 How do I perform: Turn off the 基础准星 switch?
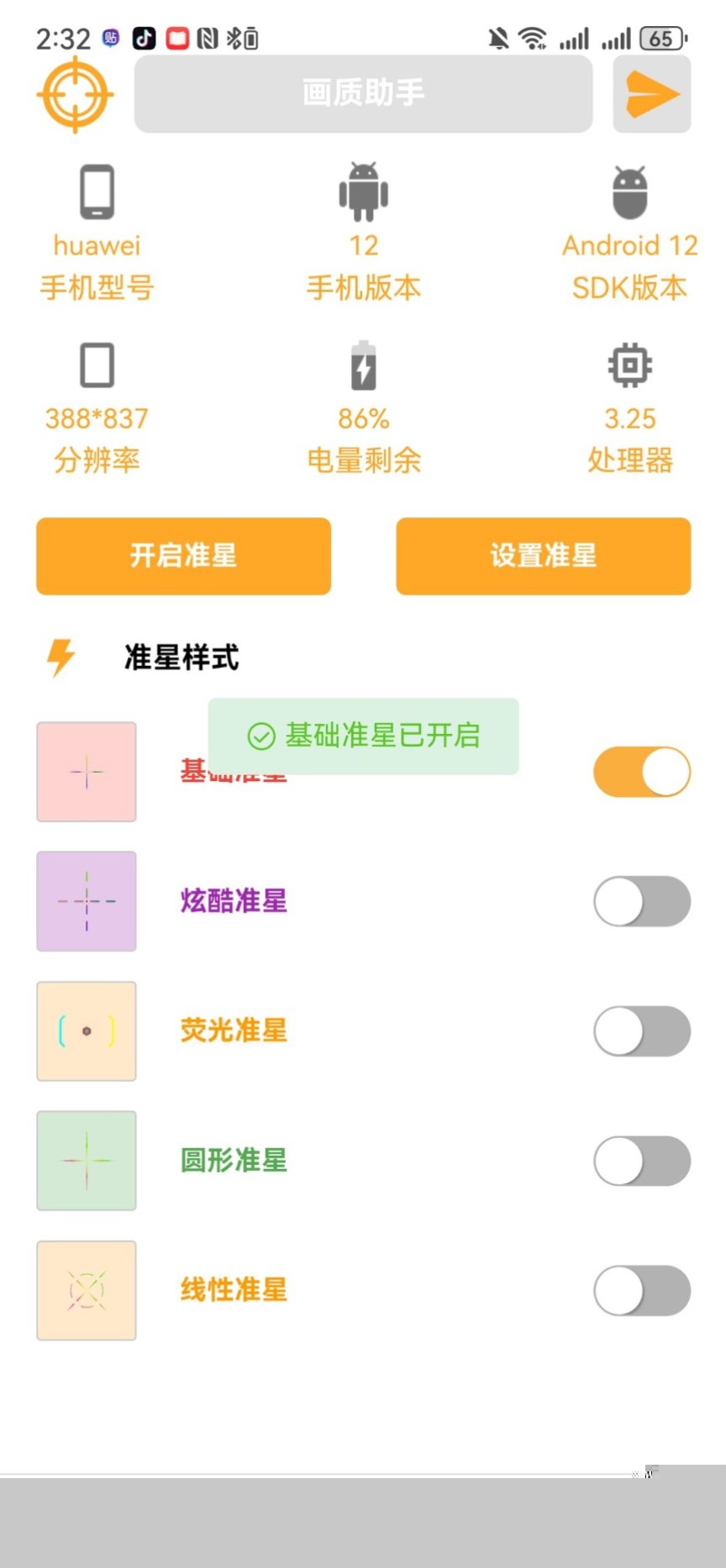[x=642, y=772]
